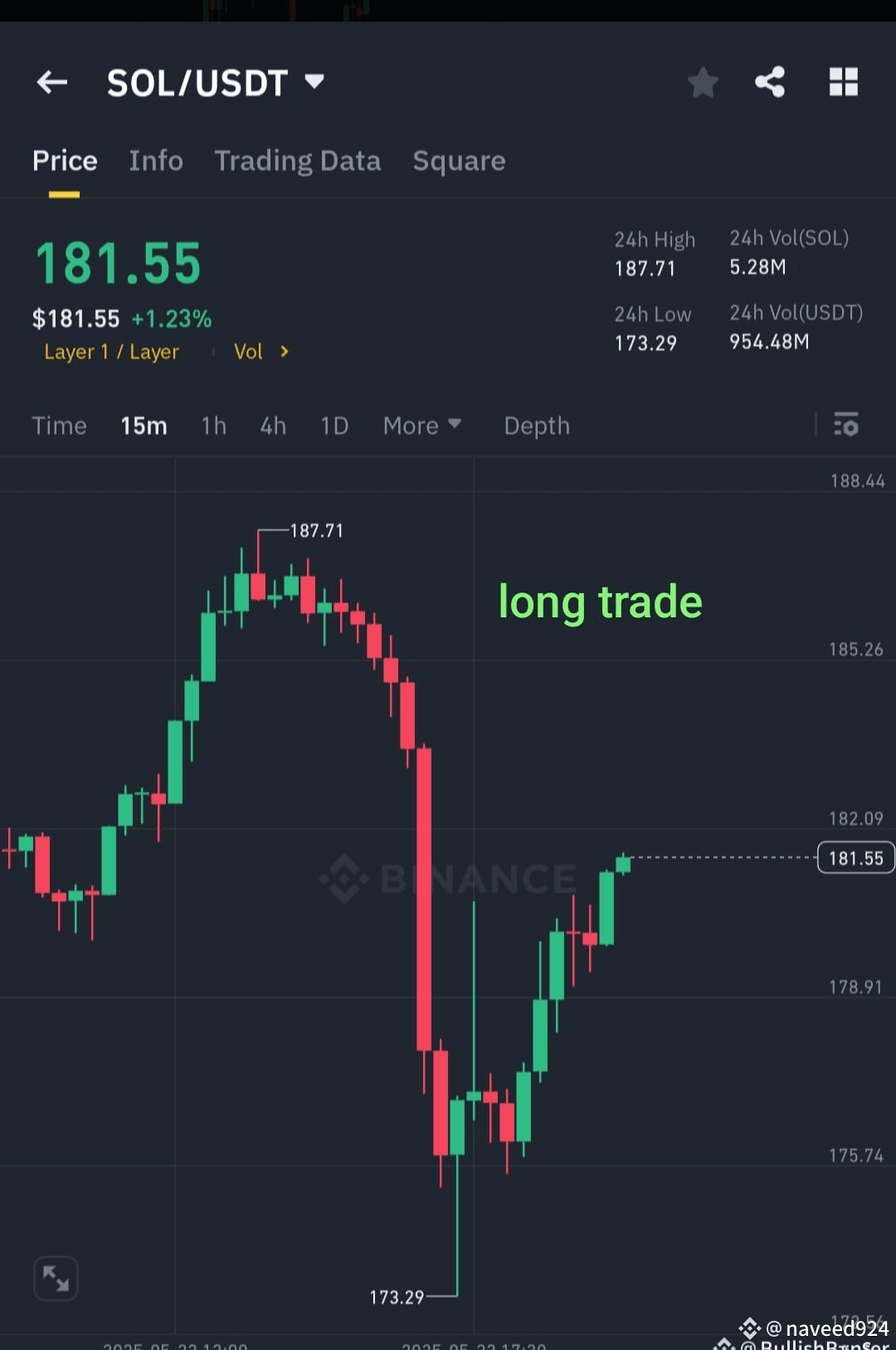Screen dimensions: 896x1350
Task: Star SOL/USDT as a favorite
Action: (x=703, y=82)
